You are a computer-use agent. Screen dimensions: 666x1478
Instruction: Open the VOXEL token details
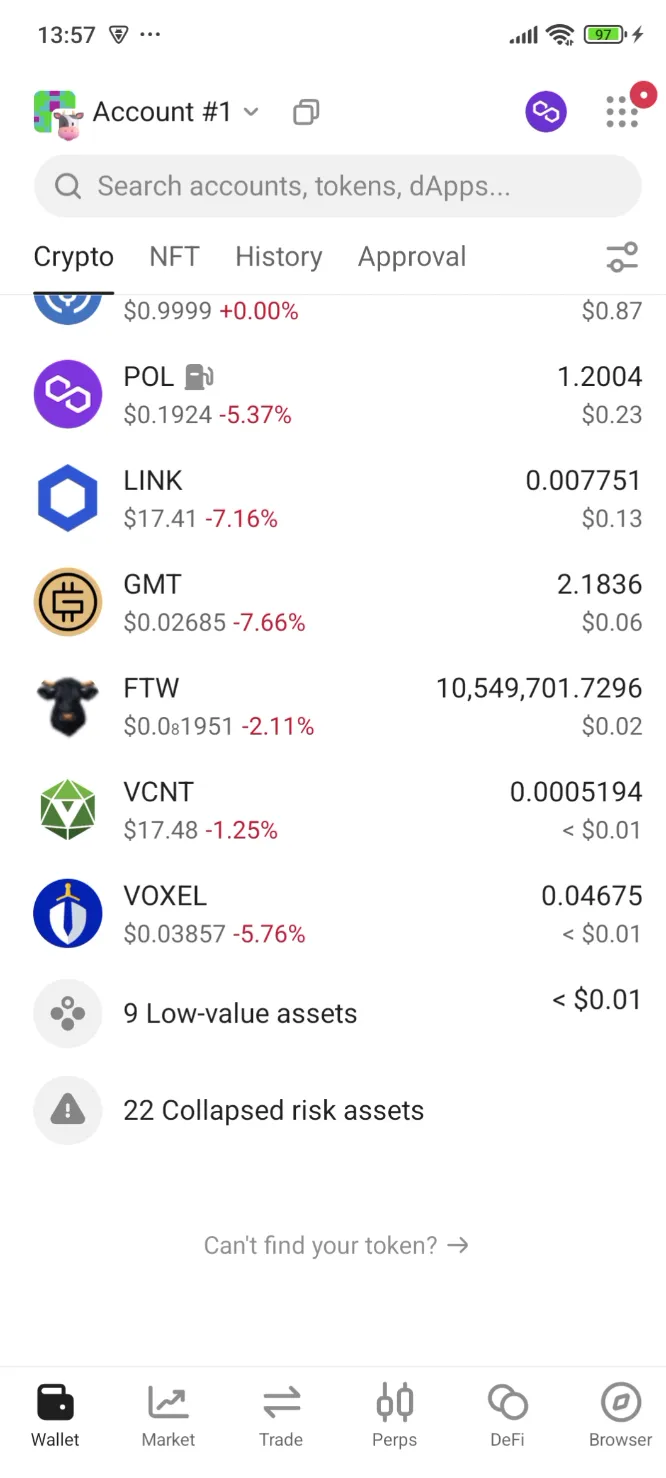tap(333, 914)
